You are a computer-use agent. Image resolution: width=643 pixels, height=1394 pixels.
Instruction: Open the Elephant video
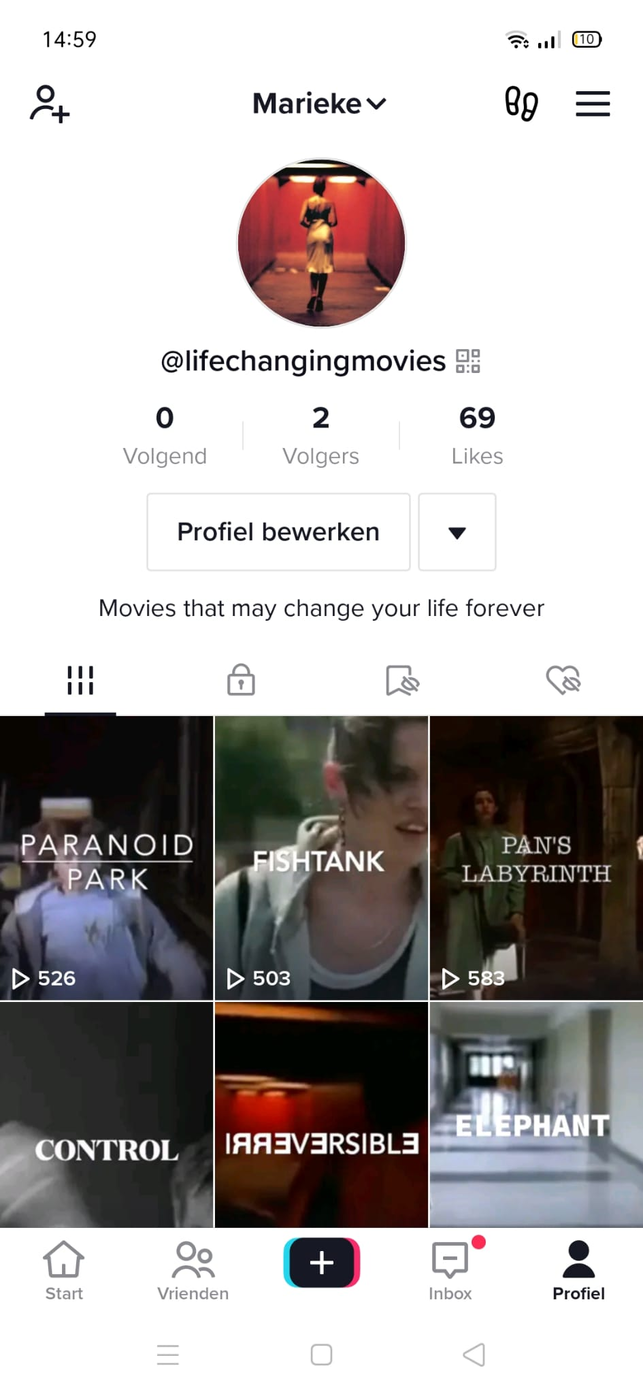pos(536,1115)
